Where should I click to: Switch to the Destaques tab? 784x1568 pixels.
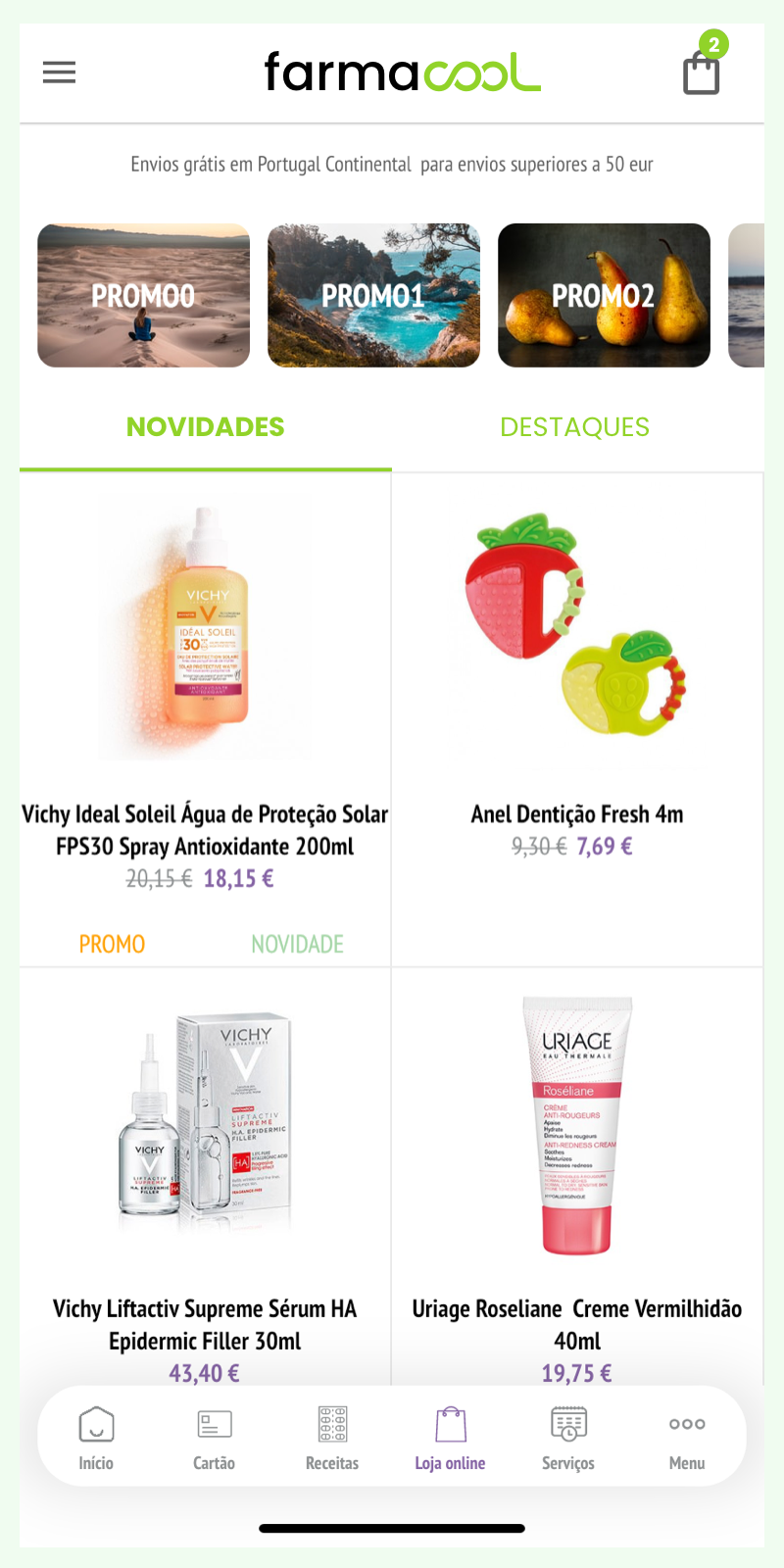(x=575, y=427)
